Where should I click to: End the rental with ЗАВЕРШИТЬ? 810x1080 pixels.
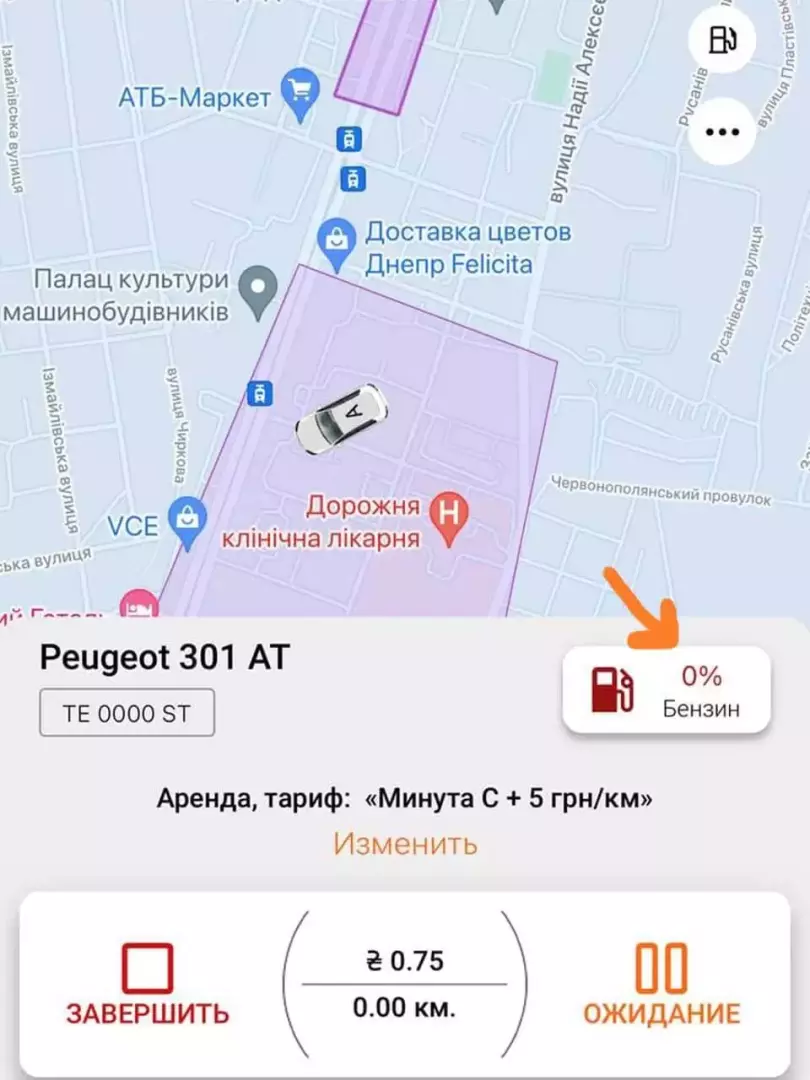148,985
